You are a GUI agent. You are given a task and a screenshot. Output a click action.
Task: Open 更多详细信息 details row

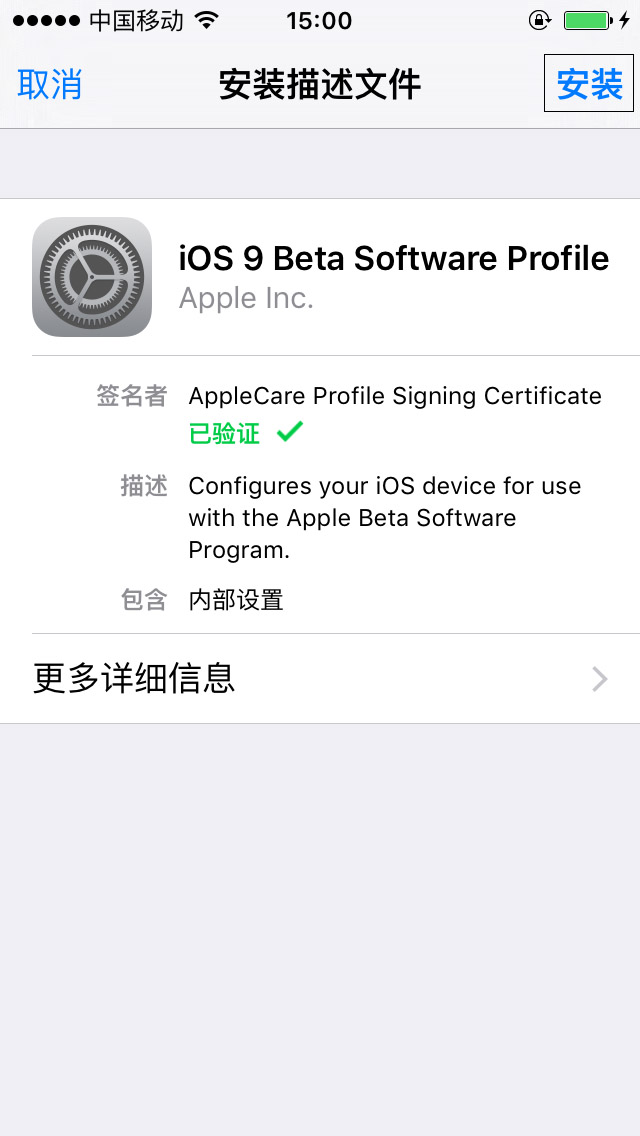pyautogui.click(x=320, y=679)
